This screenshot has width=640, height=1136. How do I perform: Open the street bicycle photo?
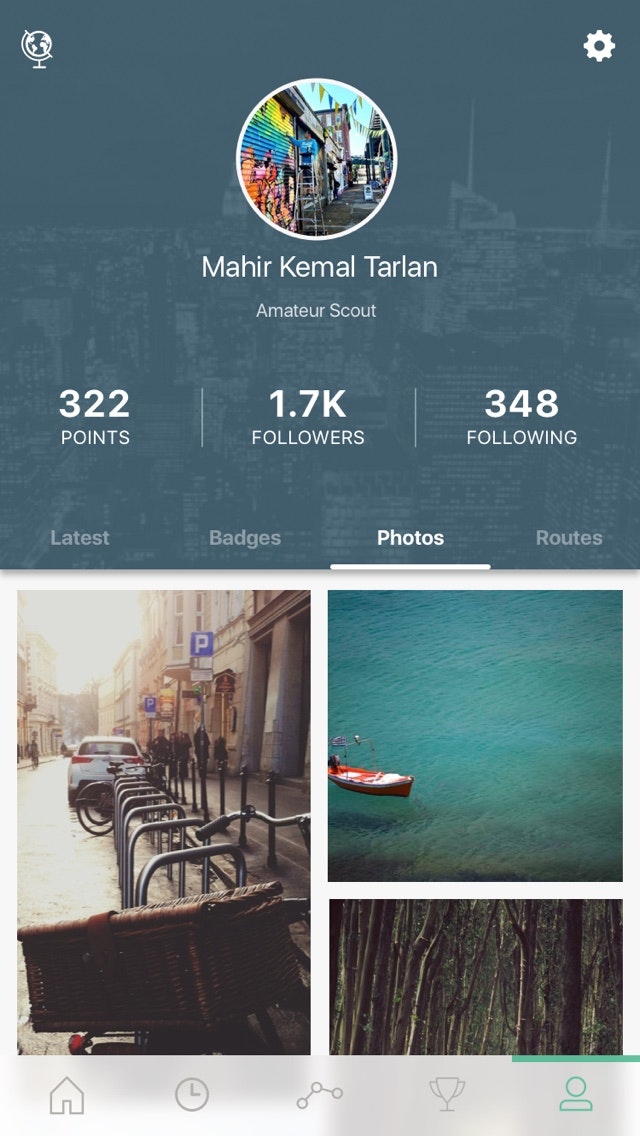pos(164,820)
